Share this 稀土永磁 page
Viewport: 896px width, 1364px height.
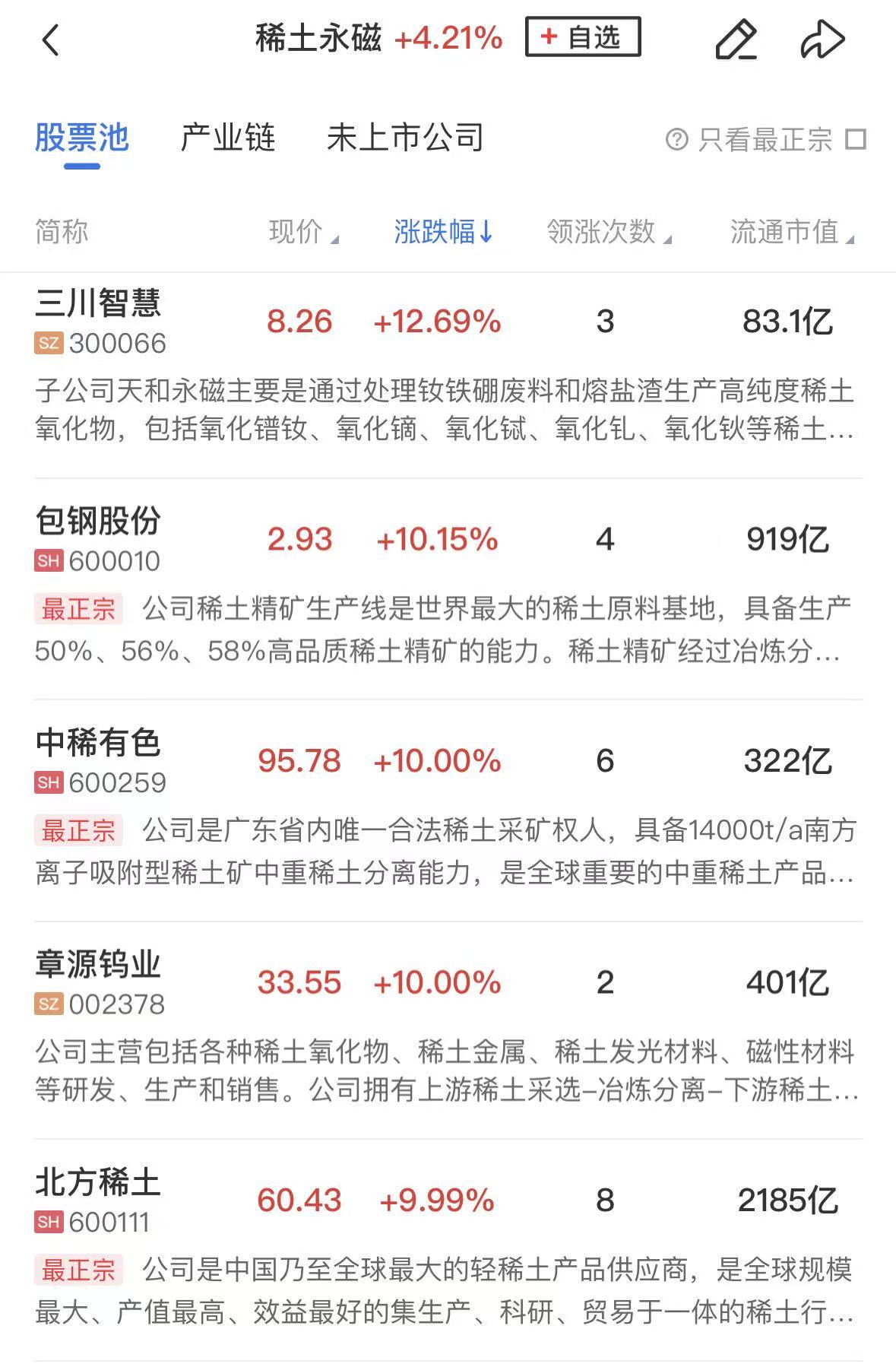click(822, 40)
